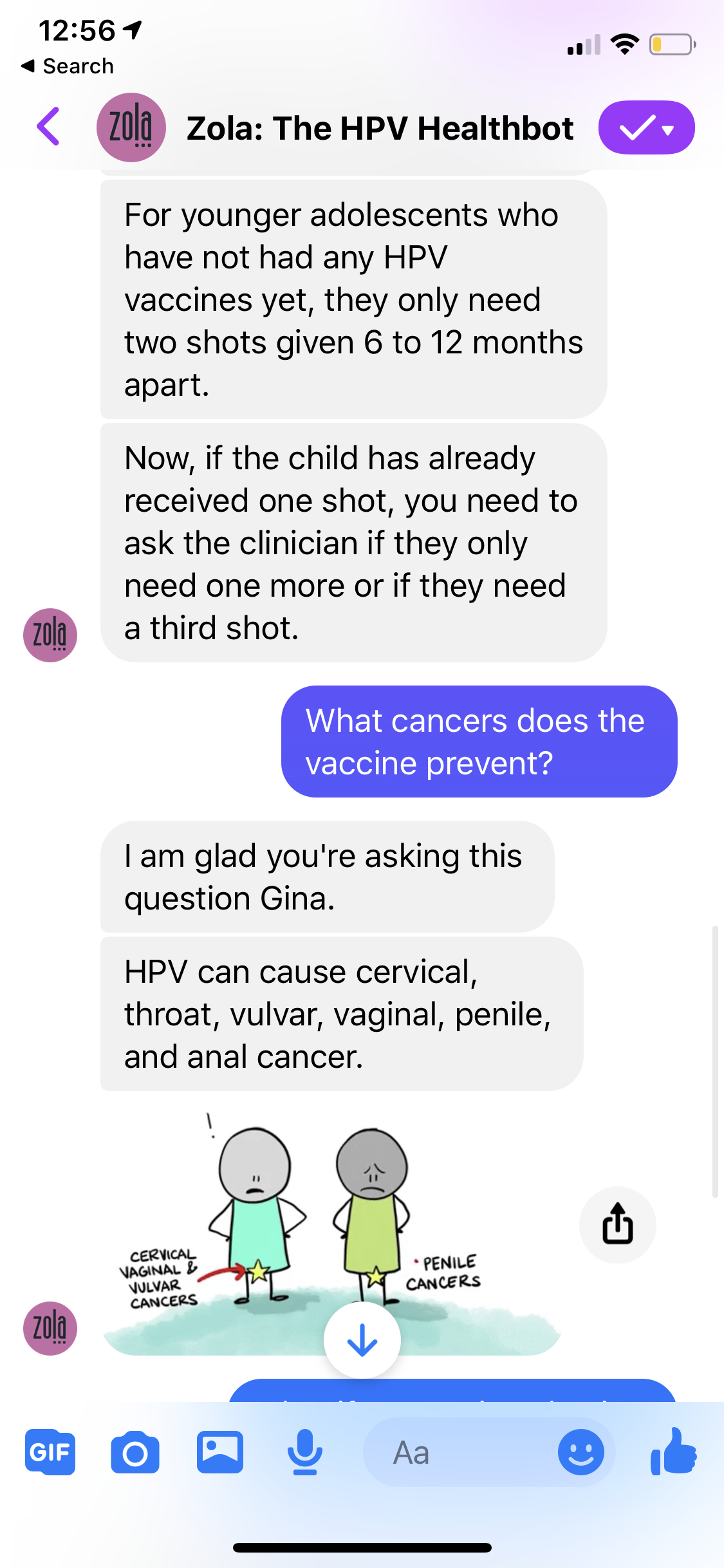The image size is (724, 1568).
Task: Send a thumbs-up like
Action: point(673,1451)
